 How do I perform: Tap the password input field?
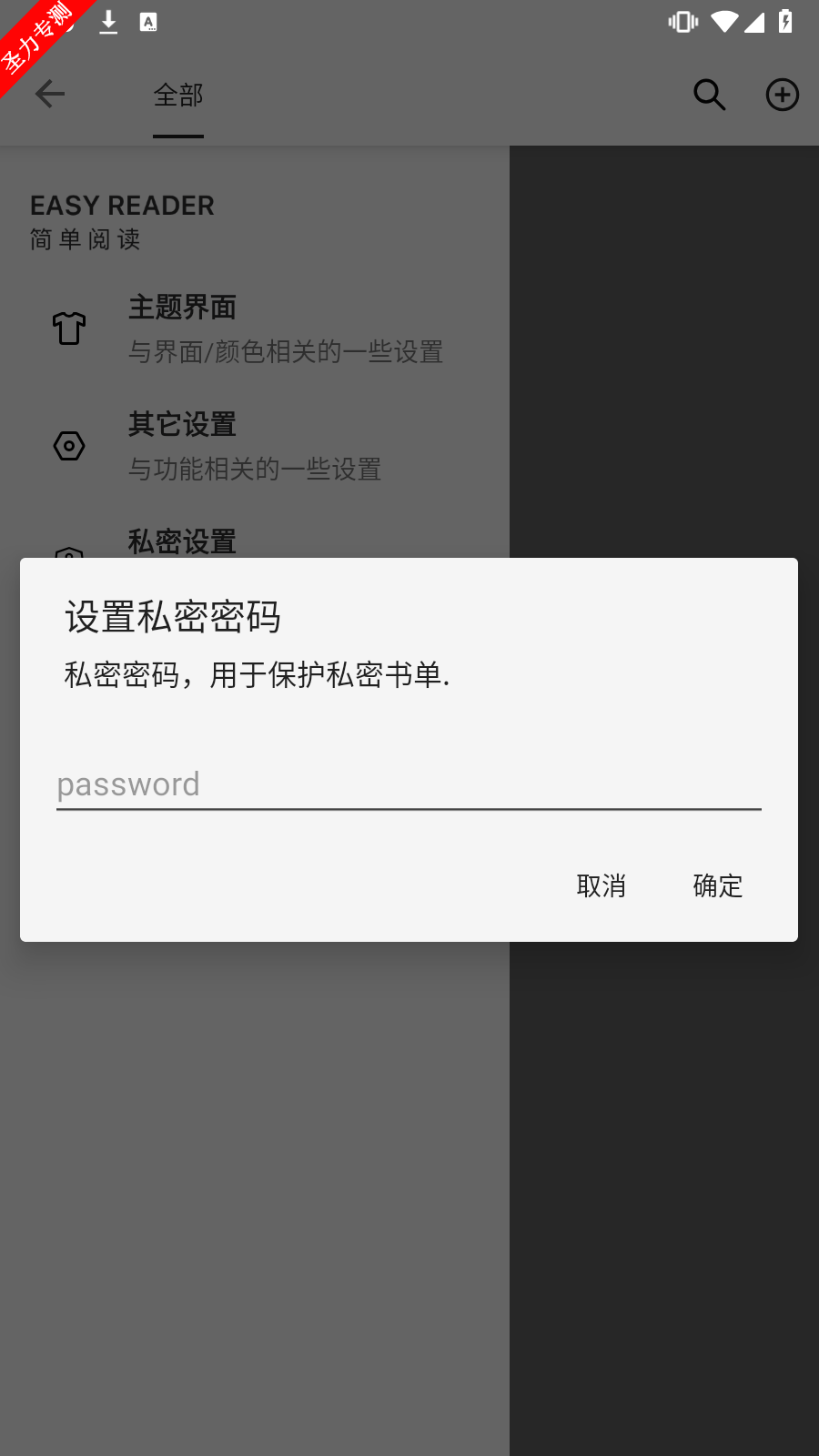point(409,784)
